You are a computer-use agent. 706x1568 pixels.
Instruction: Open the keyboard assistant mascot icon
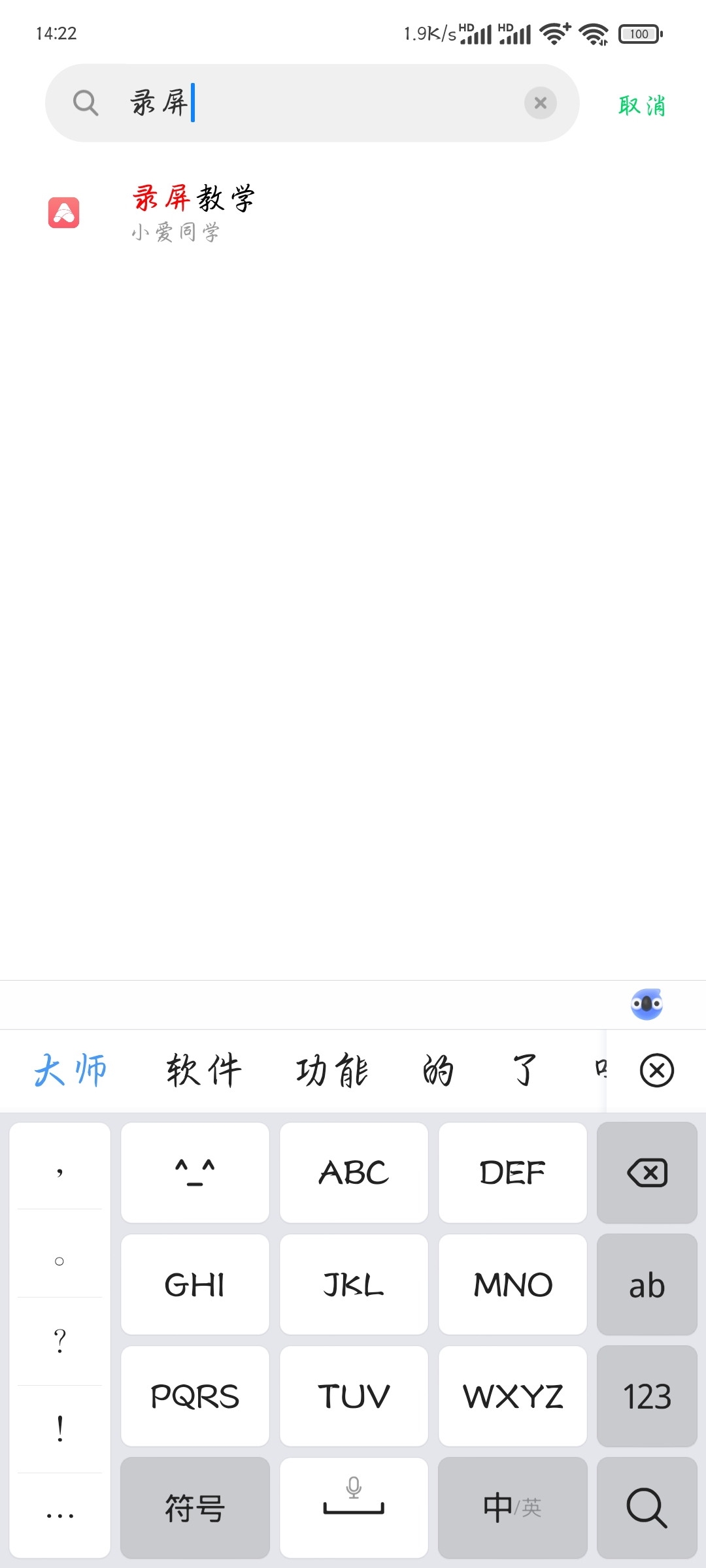(647, 1004)
